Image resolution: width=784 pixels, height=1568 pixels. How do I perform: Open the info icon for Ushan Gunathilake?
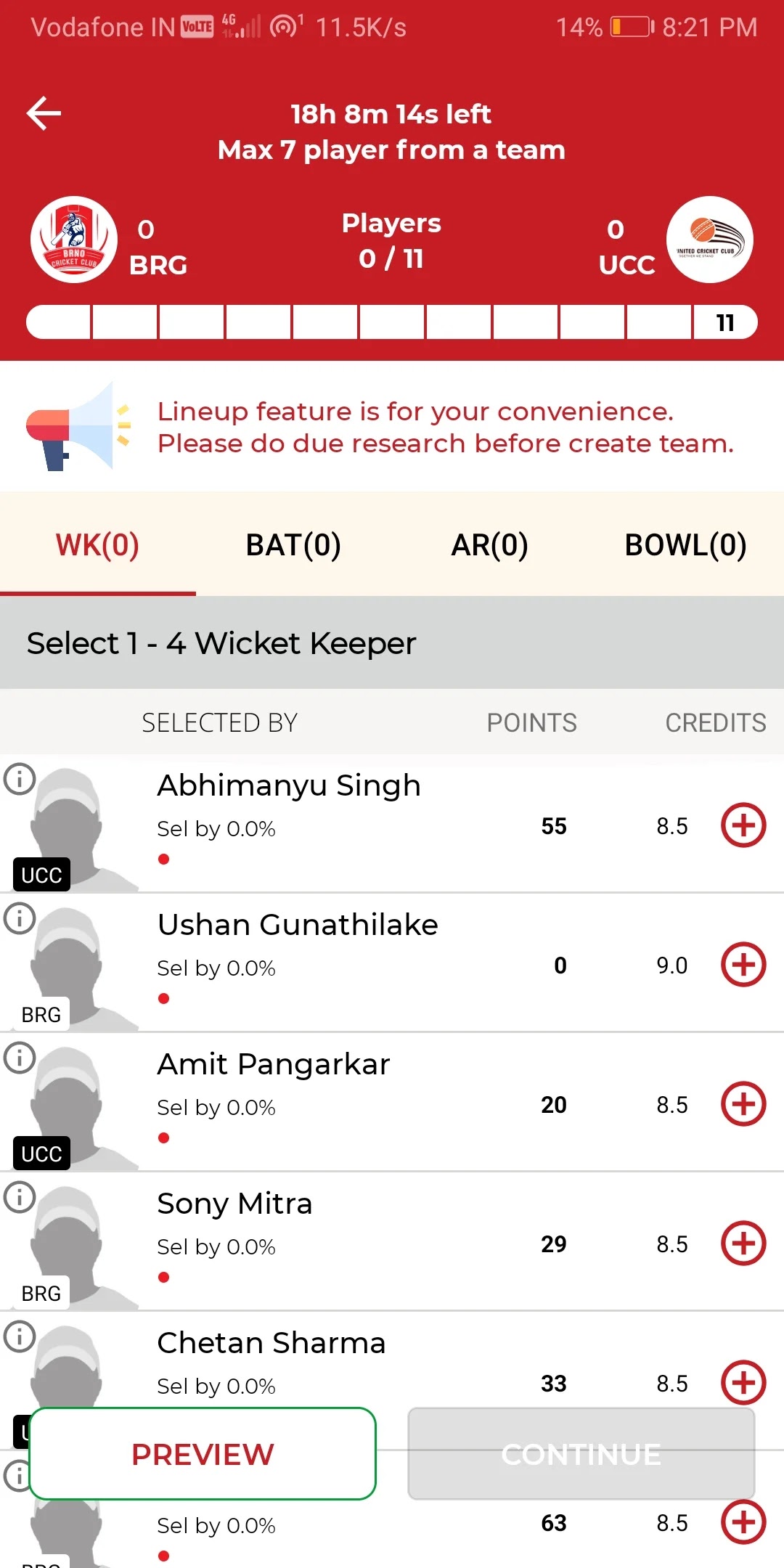20,918
